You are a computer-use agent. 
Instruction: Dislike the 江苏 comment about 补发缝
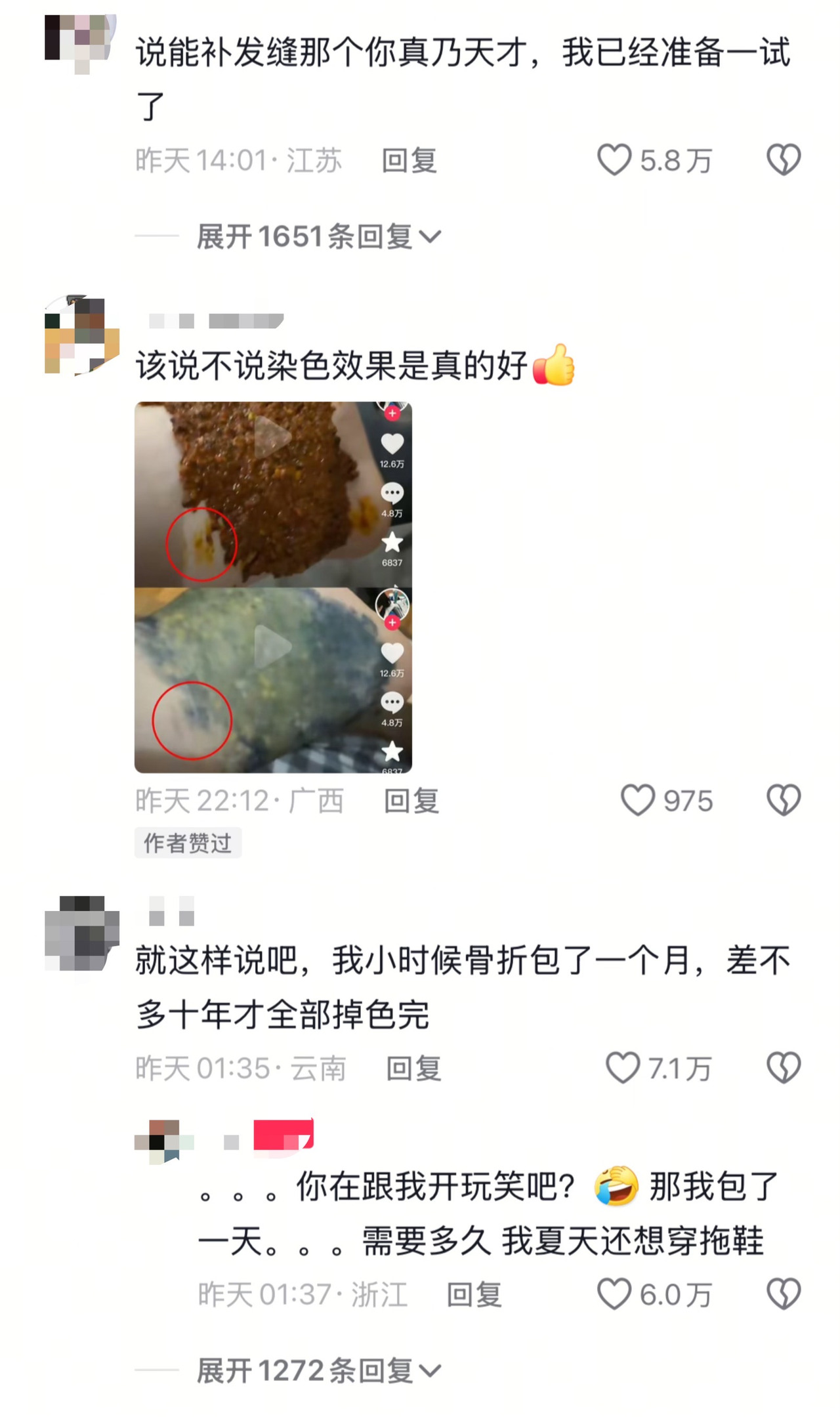(784, 160)
